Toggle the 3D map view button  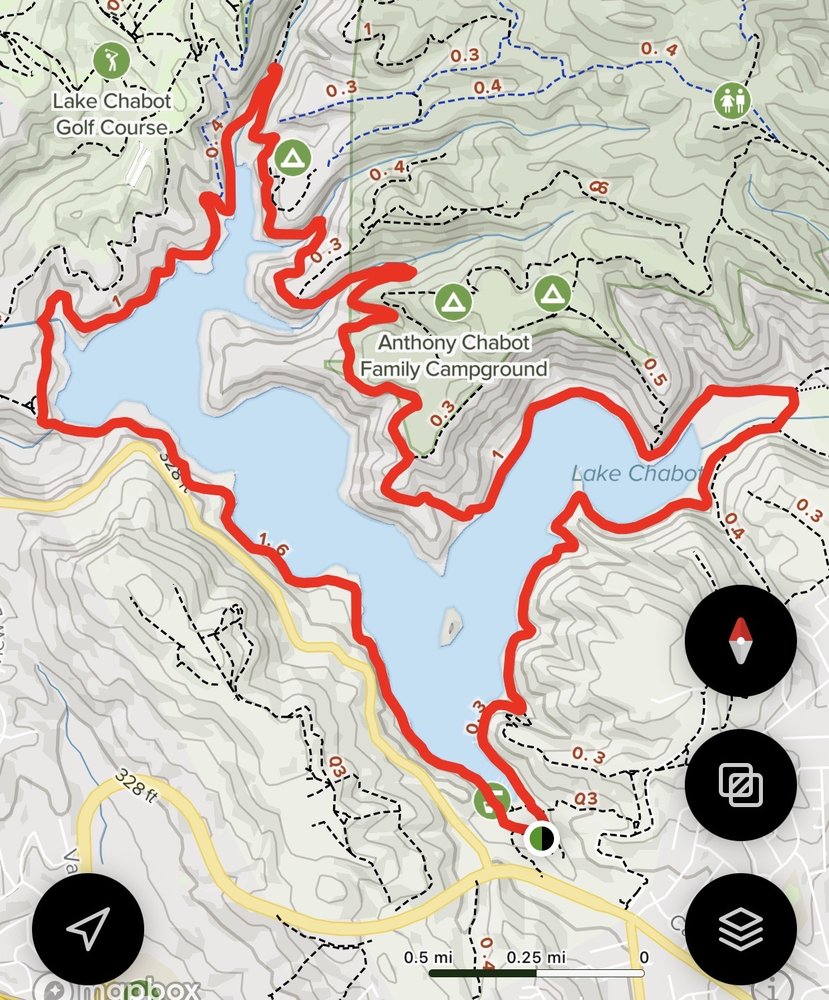[741, 785]
